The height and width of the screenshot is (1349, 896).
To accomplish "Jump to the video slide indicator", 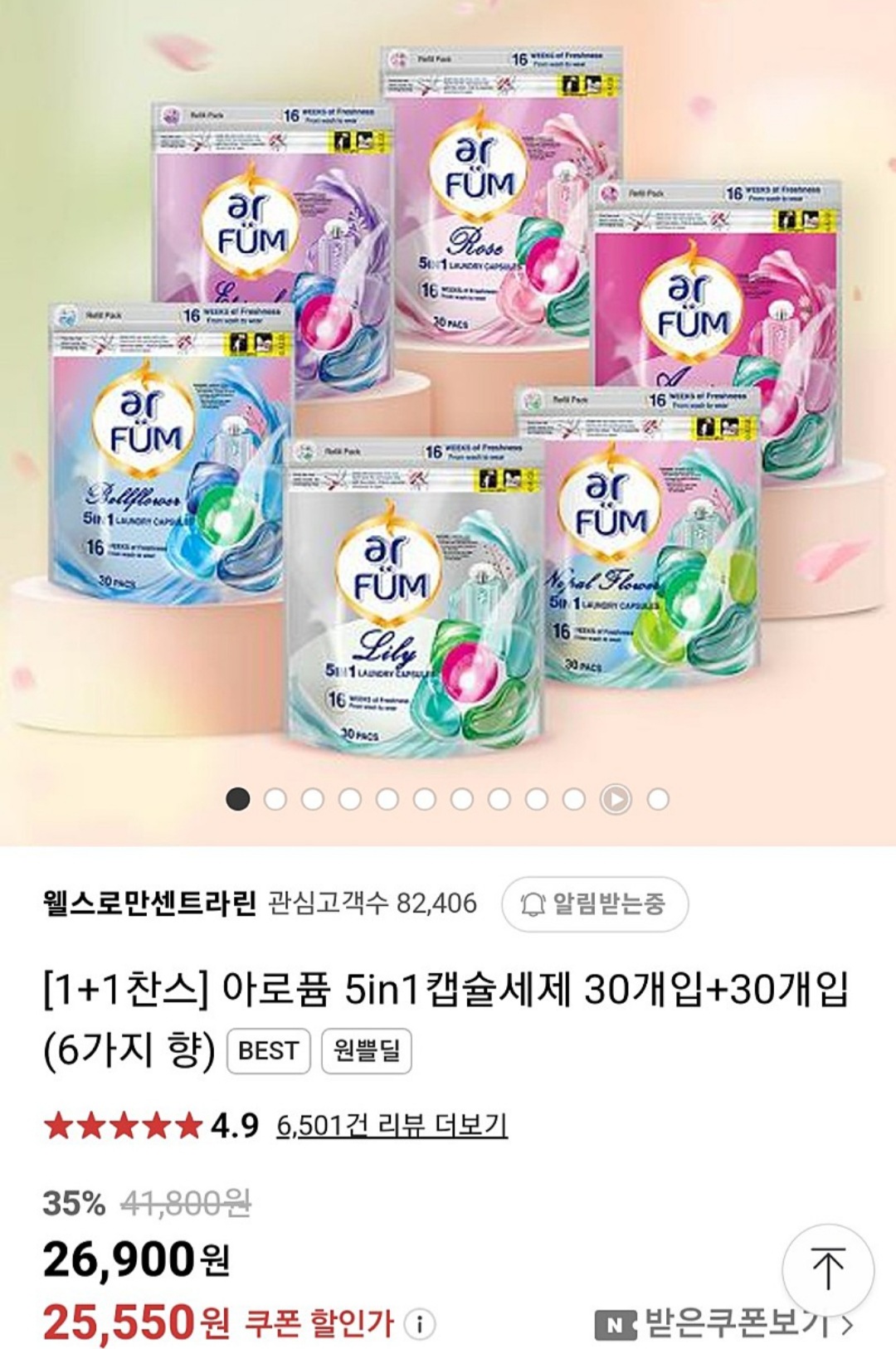I will pyautogui.click(x=616, y=799).
